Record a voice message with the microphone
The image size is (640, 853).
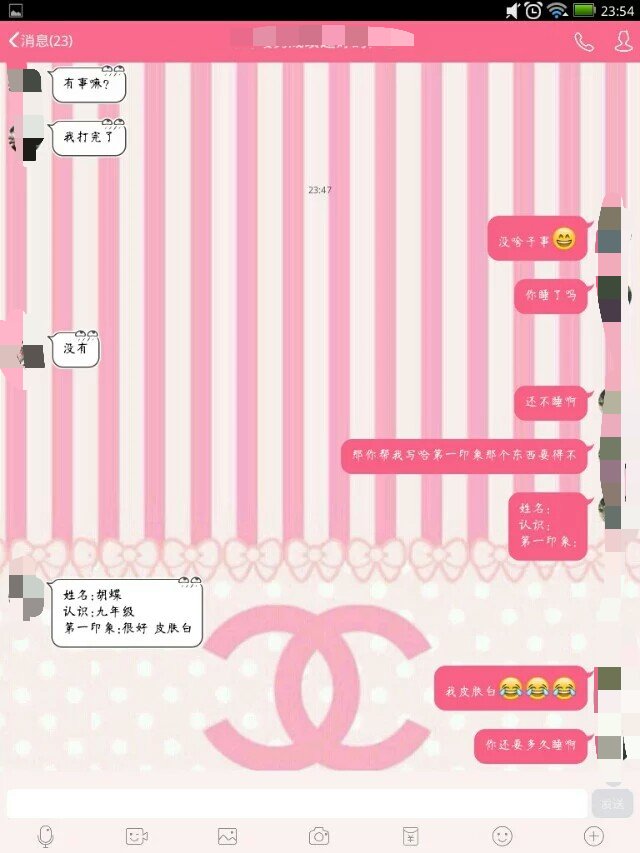[45, 836]
